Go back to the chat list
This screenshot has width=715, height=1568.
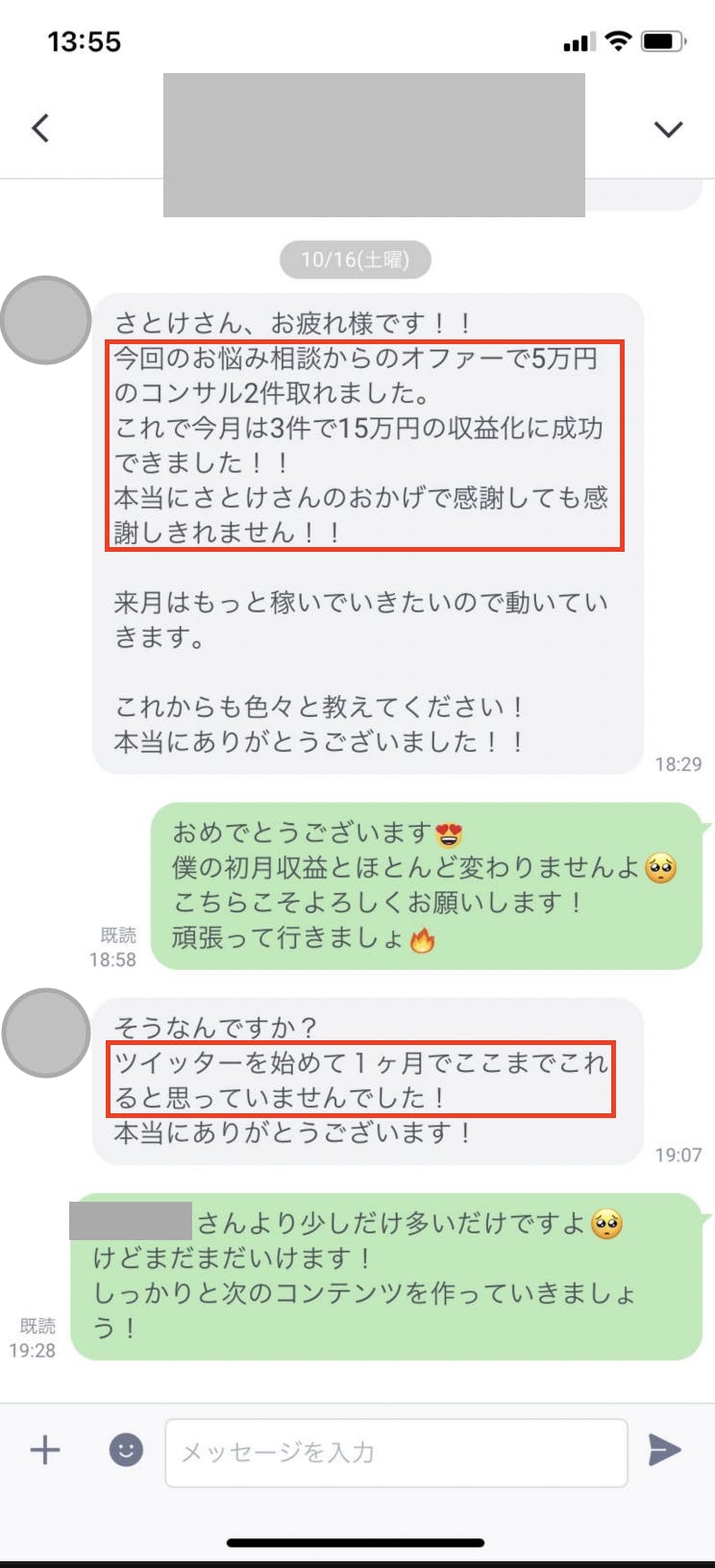(x=40, y=128)
